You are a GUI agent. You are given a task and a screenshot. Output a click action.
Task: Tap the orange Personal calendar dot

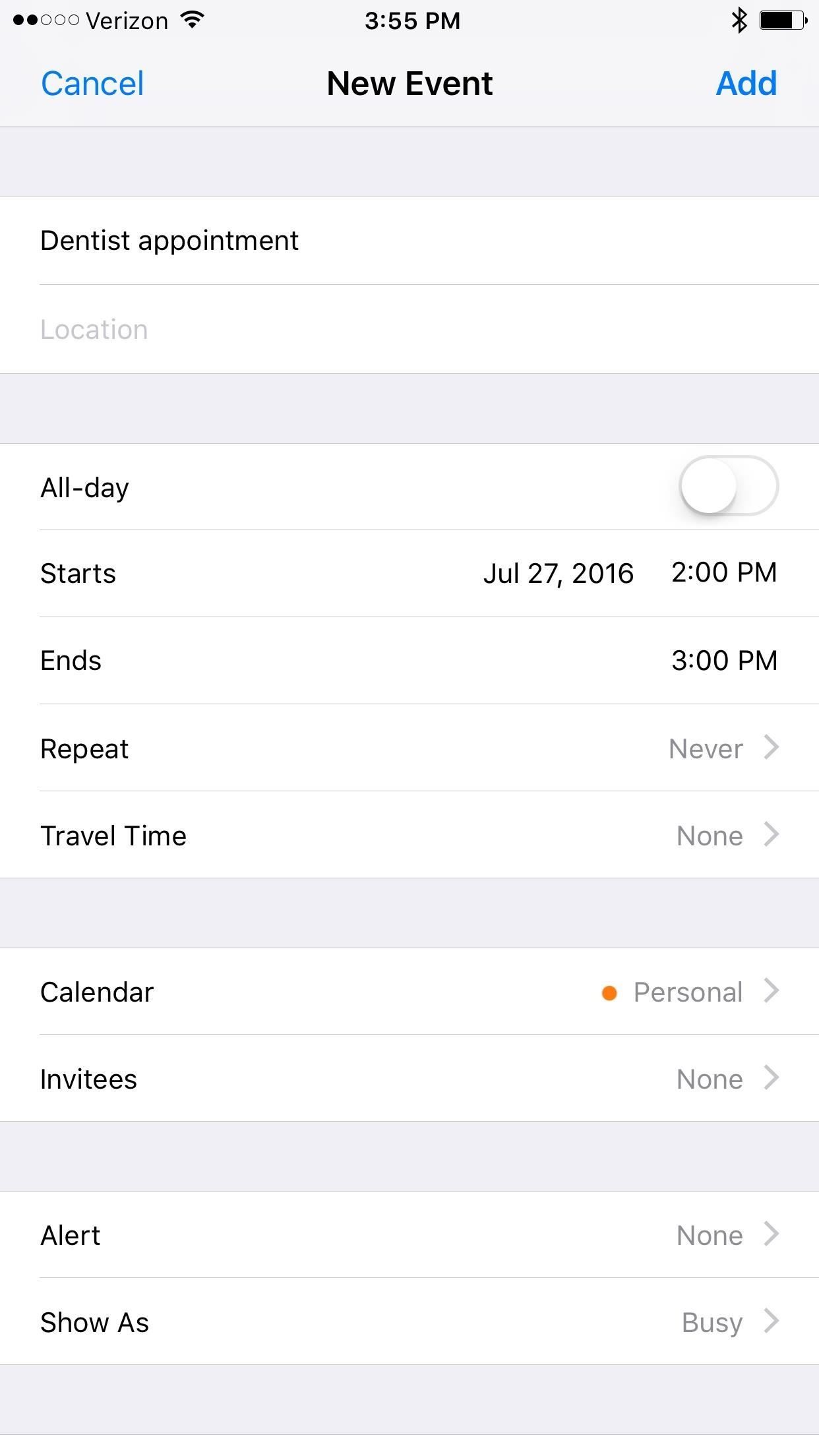pos(608,991)
